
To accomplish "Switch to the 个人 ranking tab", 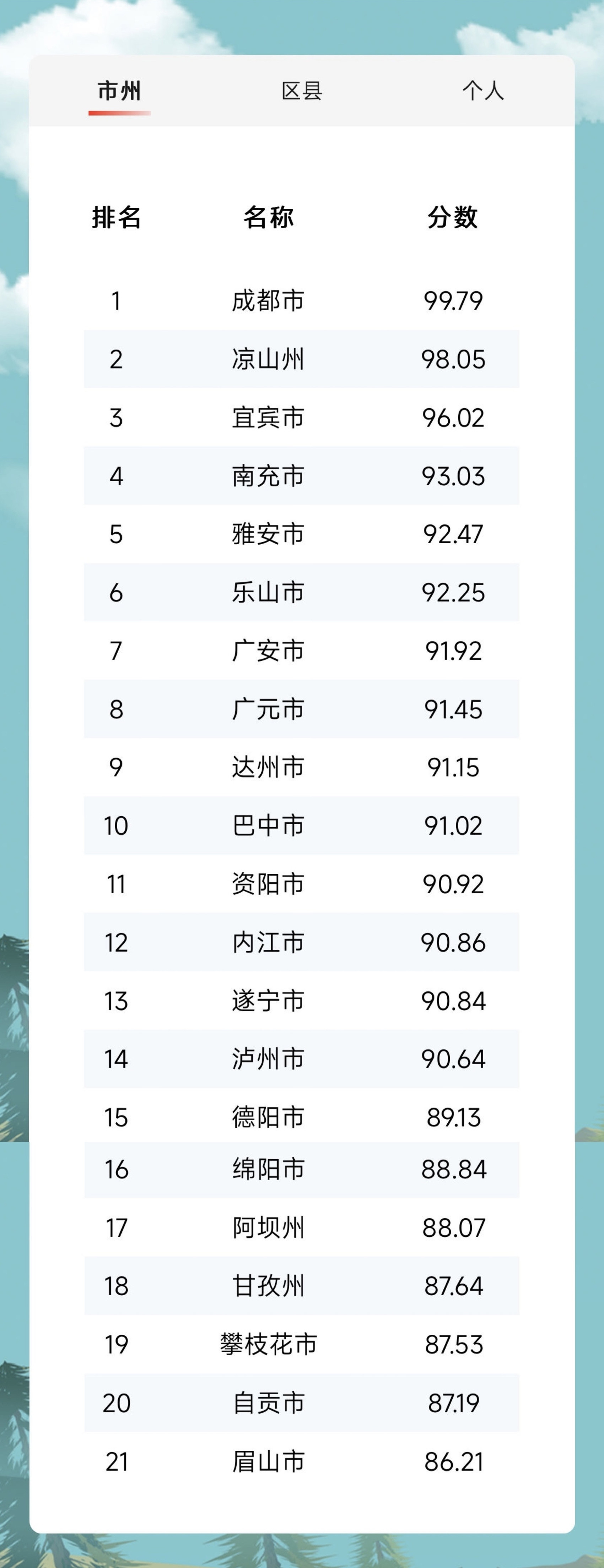I will [483, 91].
